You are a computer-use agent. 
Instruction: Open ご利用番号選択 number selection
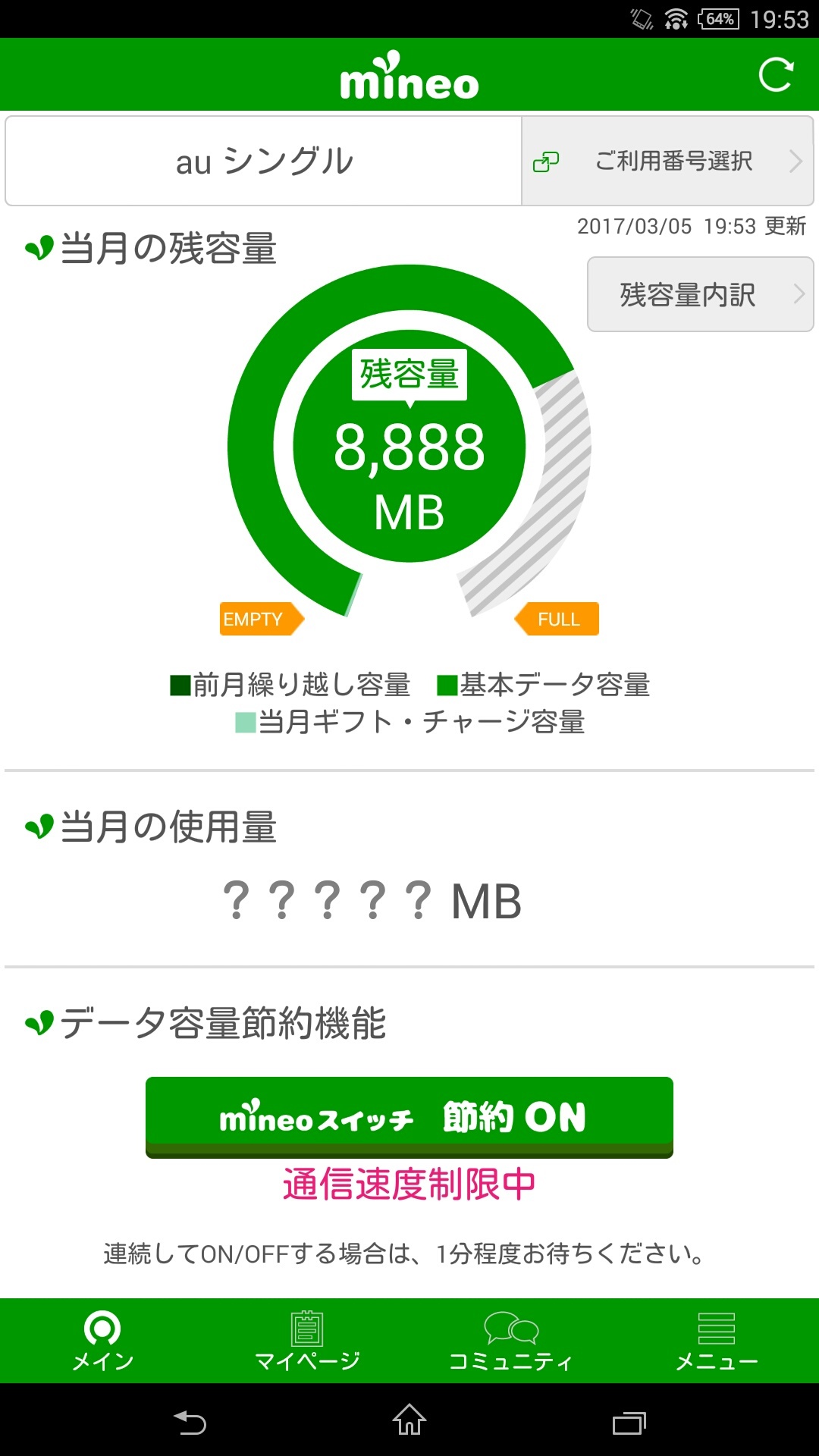[x=667, y=161]
